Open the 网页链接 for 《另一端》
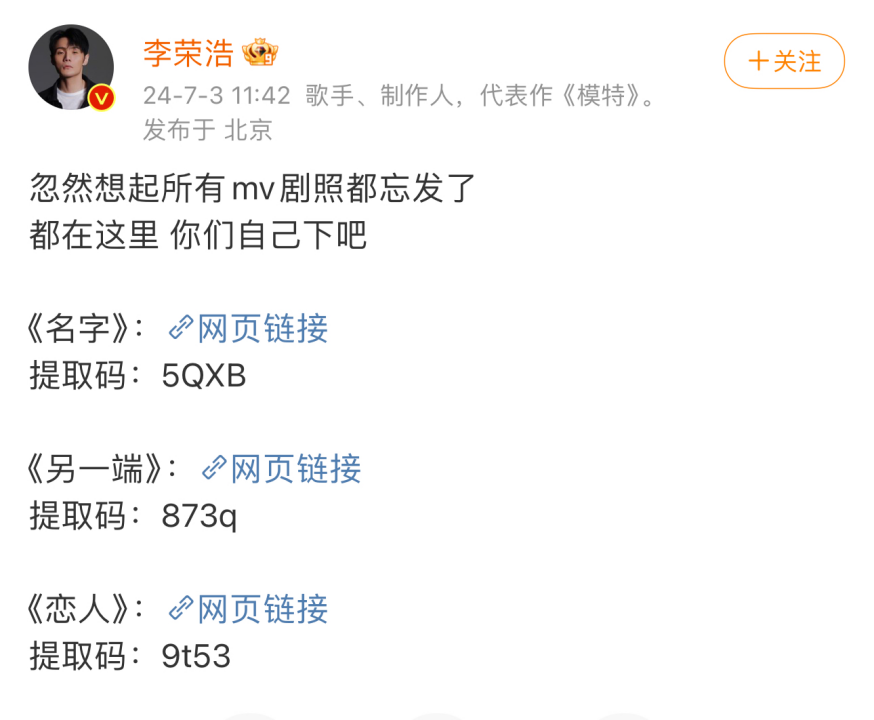 [x=283, y=468]
